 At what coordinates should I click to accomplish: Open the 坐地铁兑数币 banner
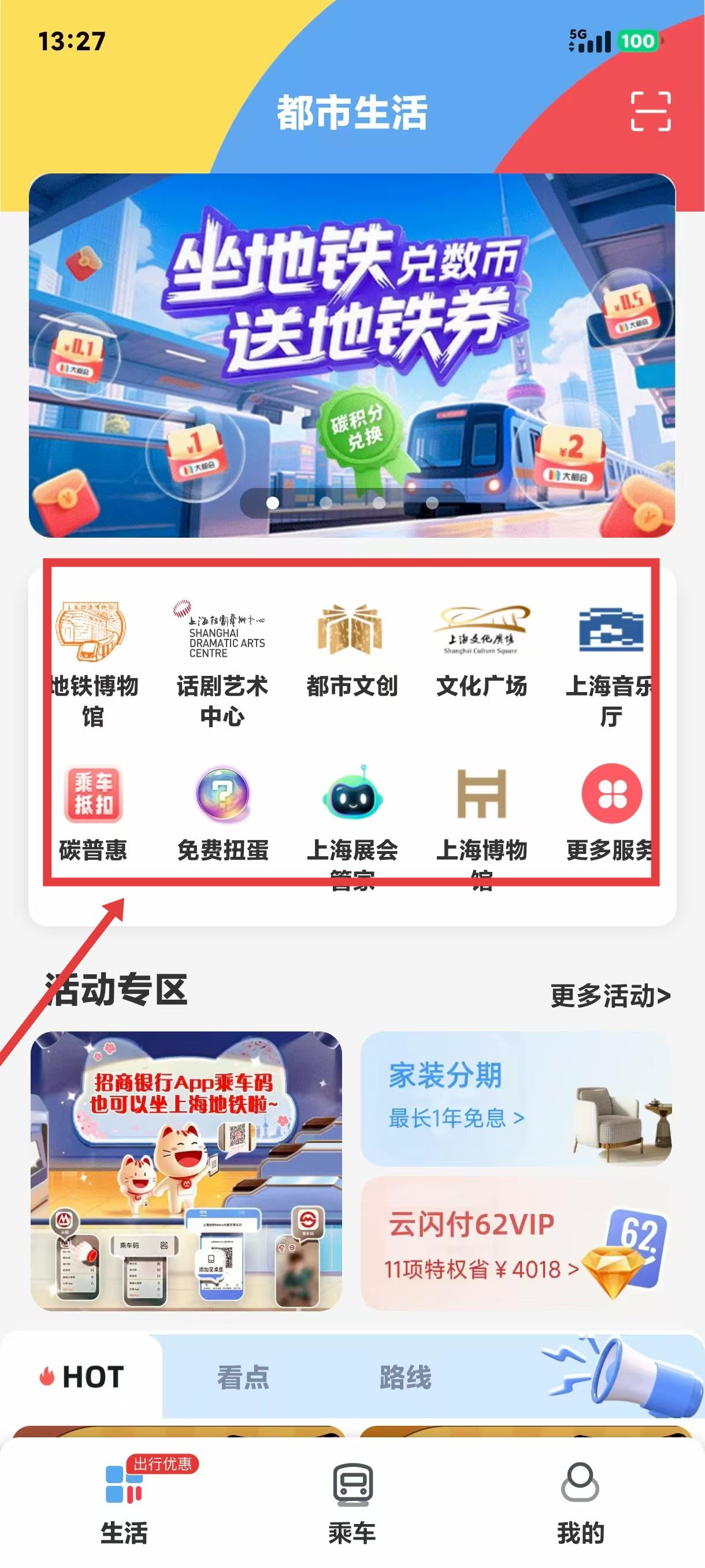352,356
